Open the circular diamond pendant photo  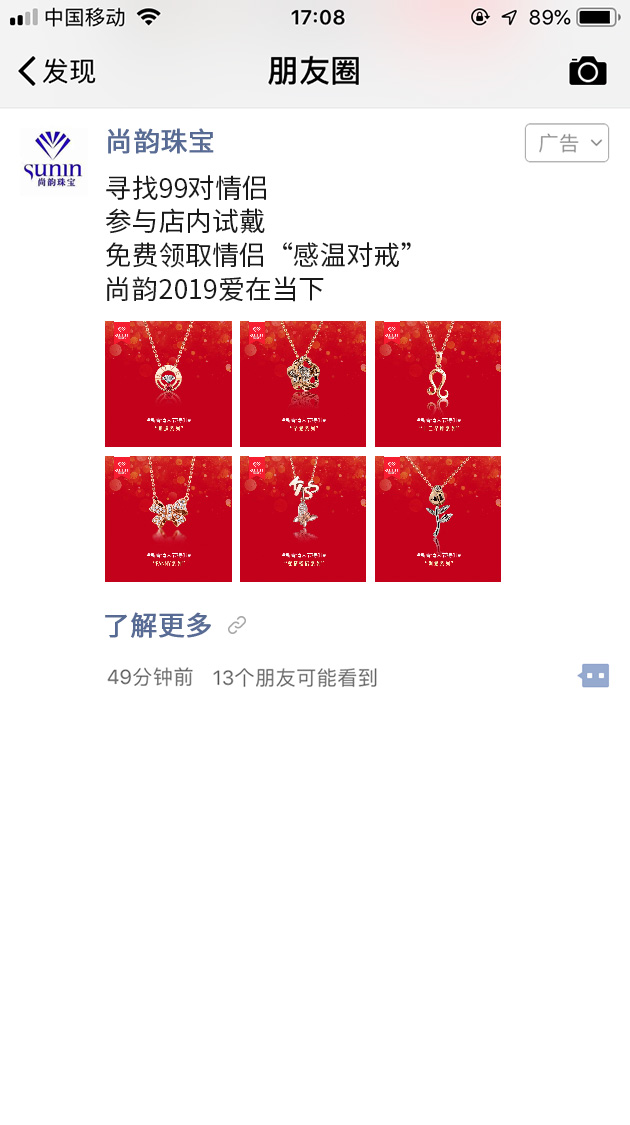pyautogui.click(x=168, y=384)
